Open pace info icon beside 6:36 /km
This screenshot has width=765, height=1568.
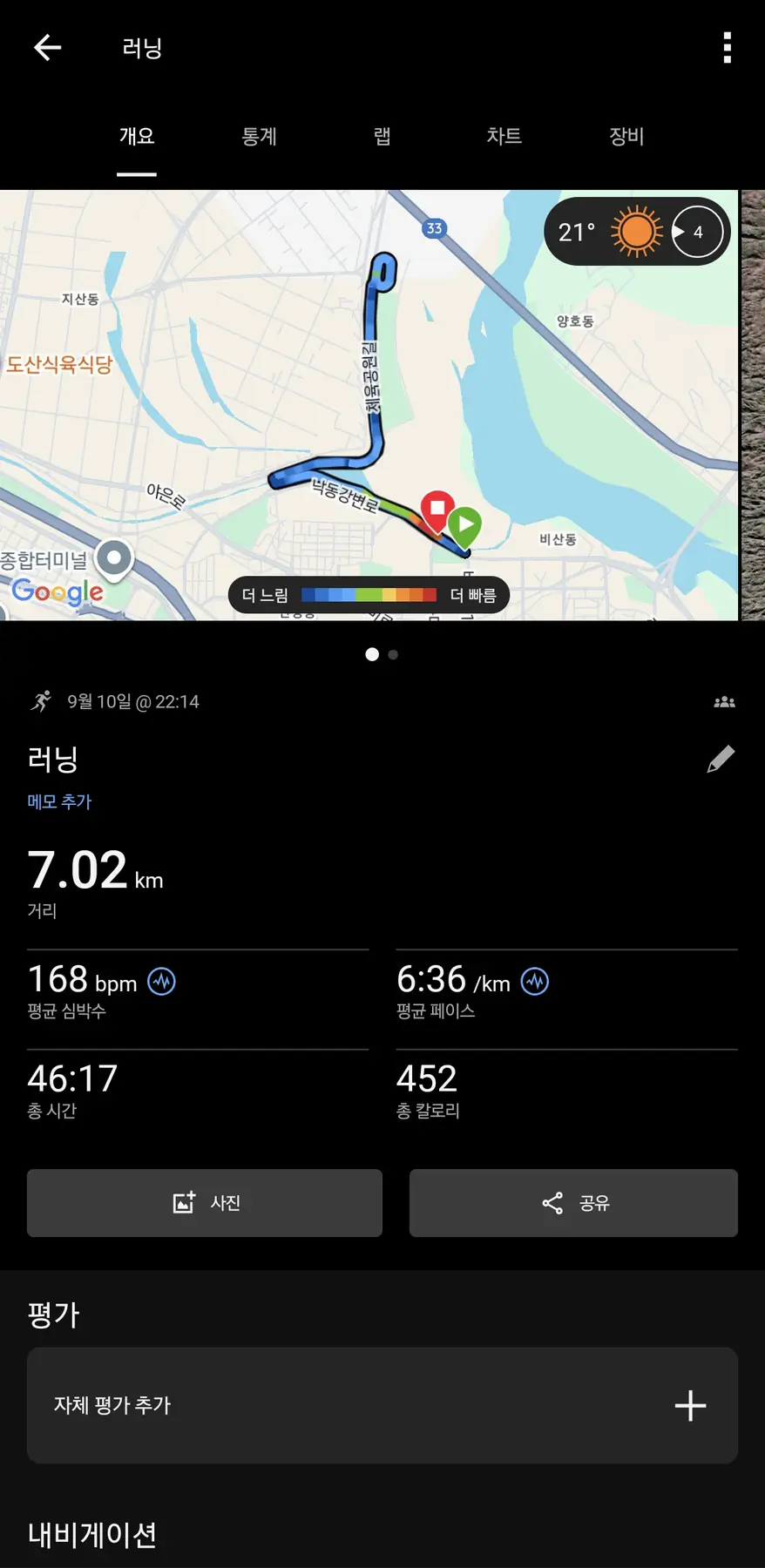point(534,982)
